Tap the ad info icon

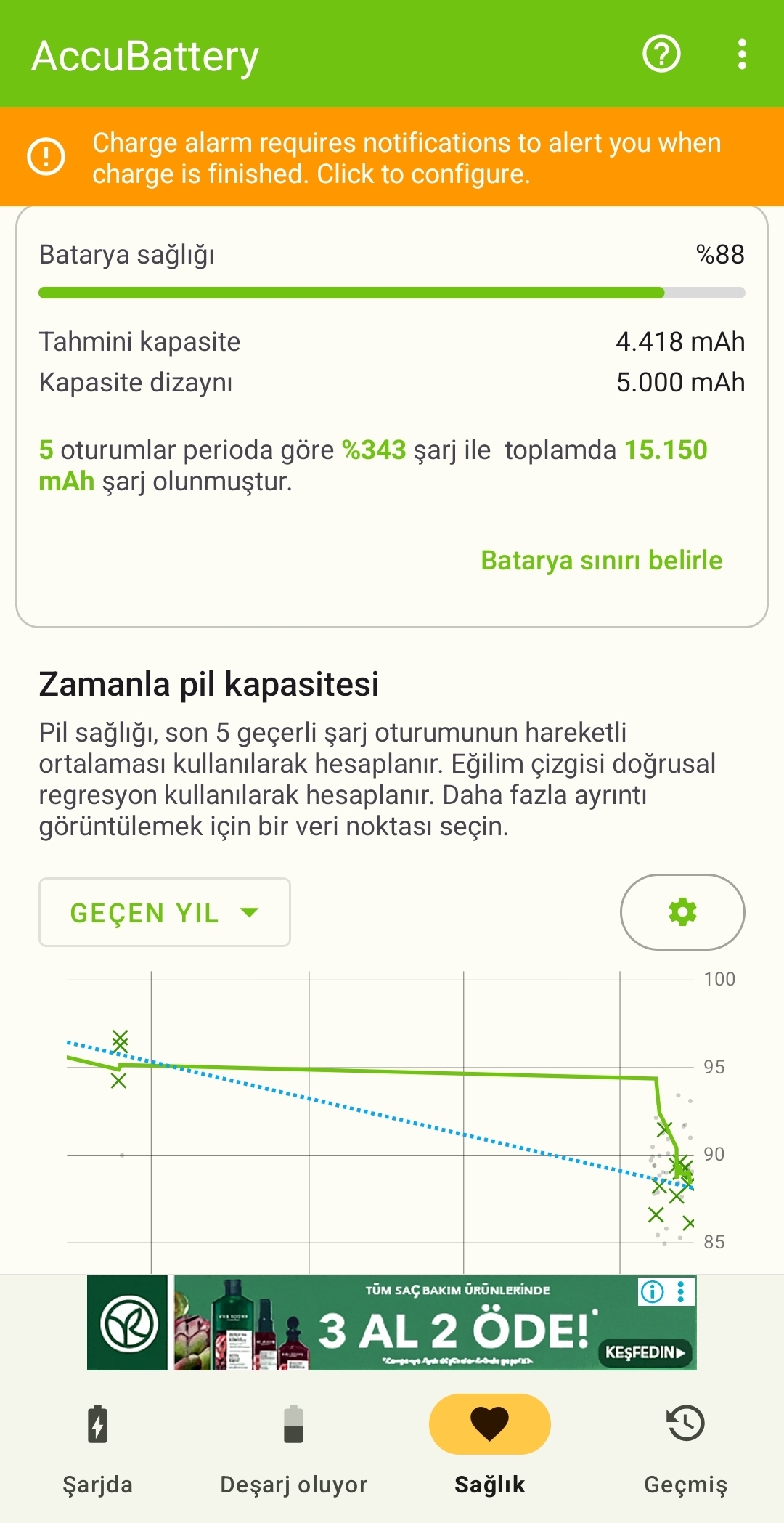(652, 1291)
